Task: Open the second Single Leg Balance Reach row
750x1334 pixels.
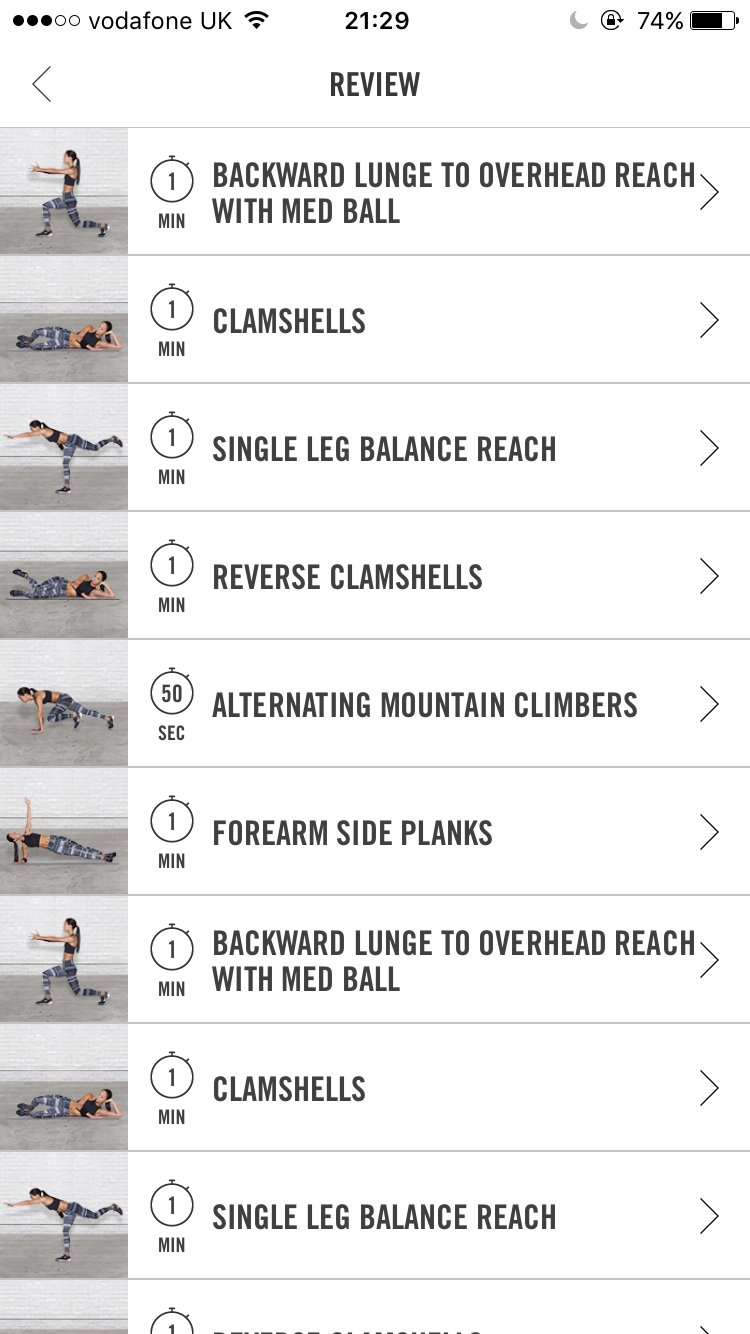Action: [x=375, y=1216]
